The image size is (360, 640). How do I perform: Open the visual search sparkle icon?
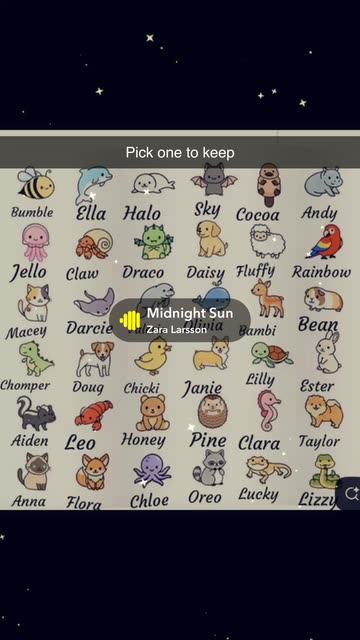(x=350, y=493)
